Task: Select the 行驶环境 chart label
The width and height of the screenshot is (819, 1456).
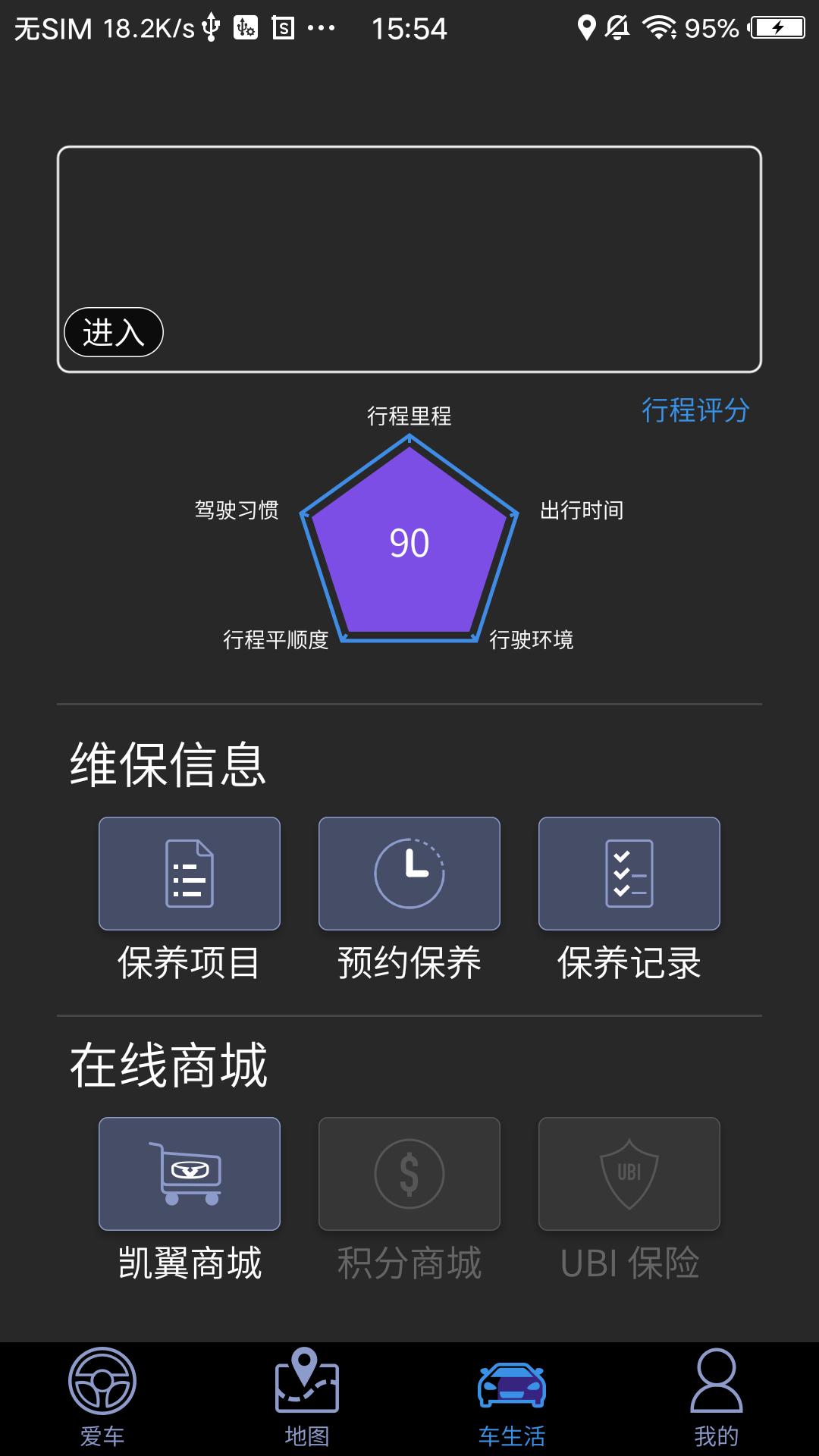Action: (535, 639)
